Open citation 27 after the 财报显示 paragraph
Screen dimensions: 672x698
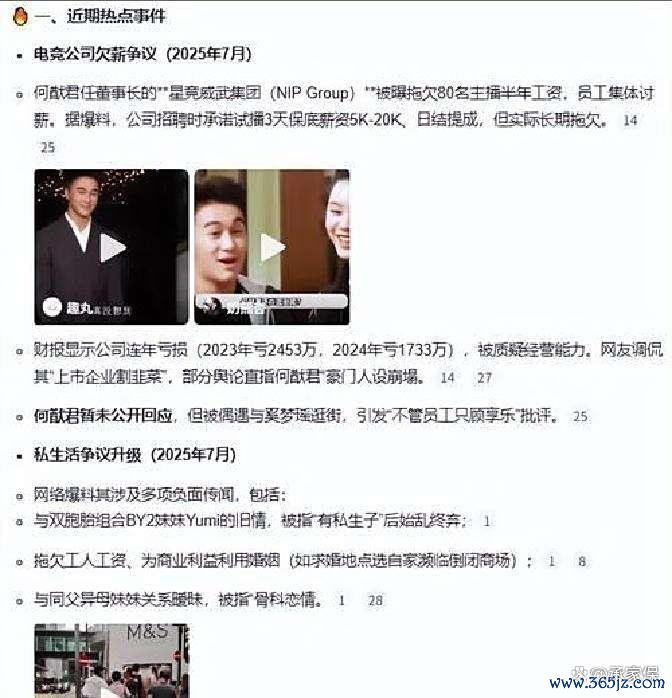[484, 378]
